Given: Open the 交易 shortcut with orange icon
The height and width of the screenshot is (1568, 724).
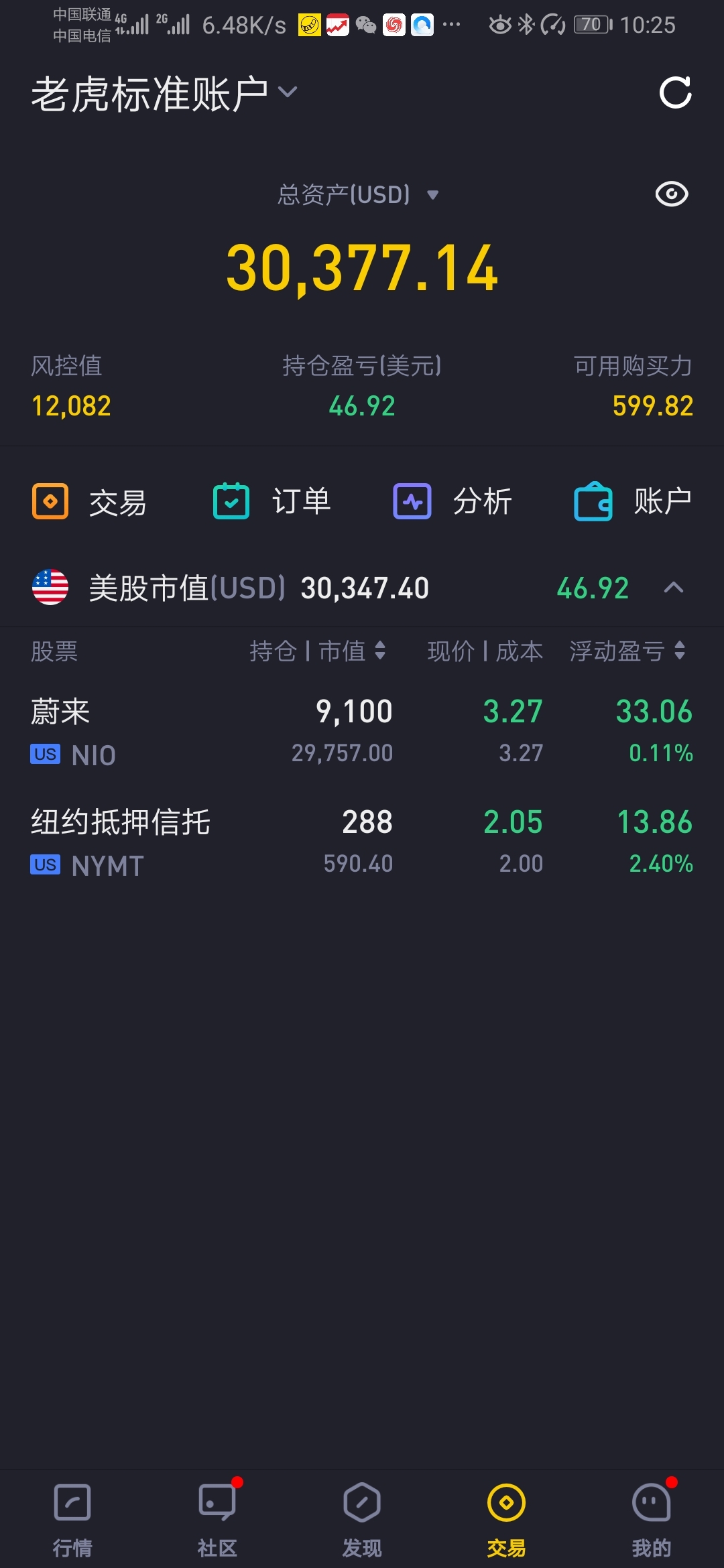Looking at the screenshot, I should 90,501.
